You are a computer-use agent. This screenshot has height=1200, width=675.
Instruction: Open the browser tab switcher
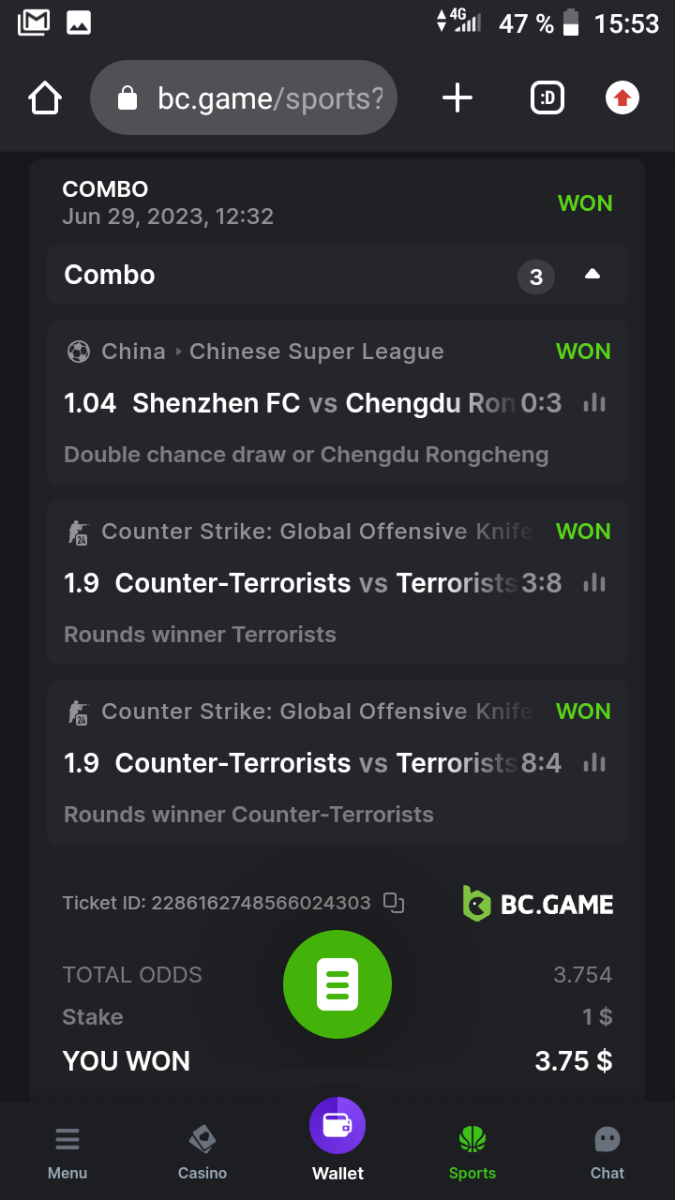point(547,98)
